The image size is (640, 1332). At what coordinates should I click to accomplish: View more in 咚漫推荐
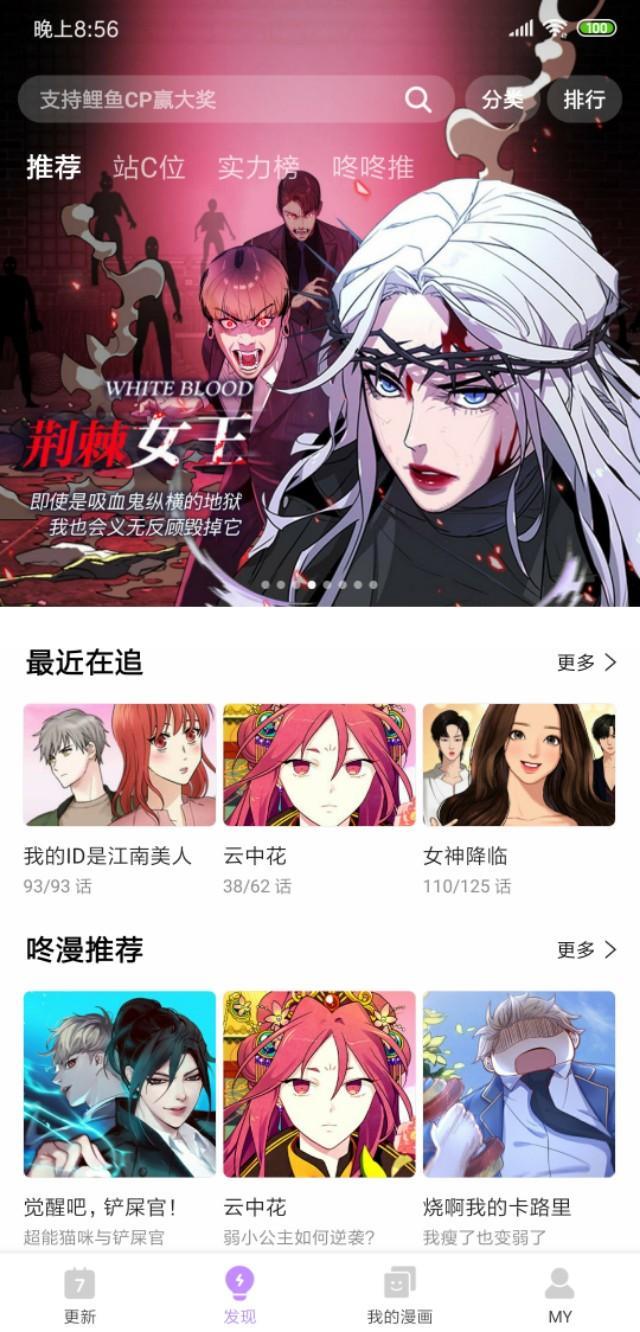(587, 949)
